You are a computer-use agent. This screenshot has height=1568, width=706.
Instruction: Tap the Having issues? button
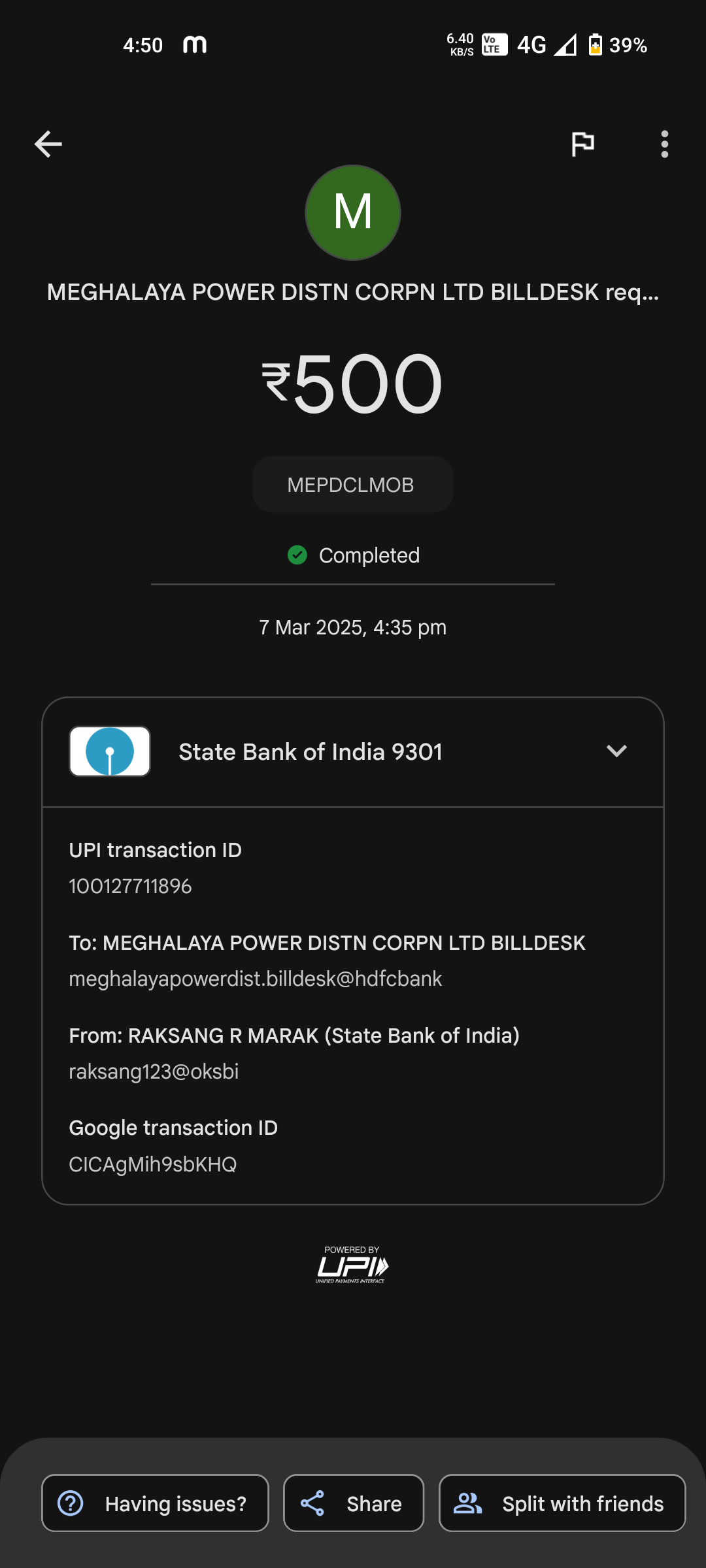(x=156, y=1503)
